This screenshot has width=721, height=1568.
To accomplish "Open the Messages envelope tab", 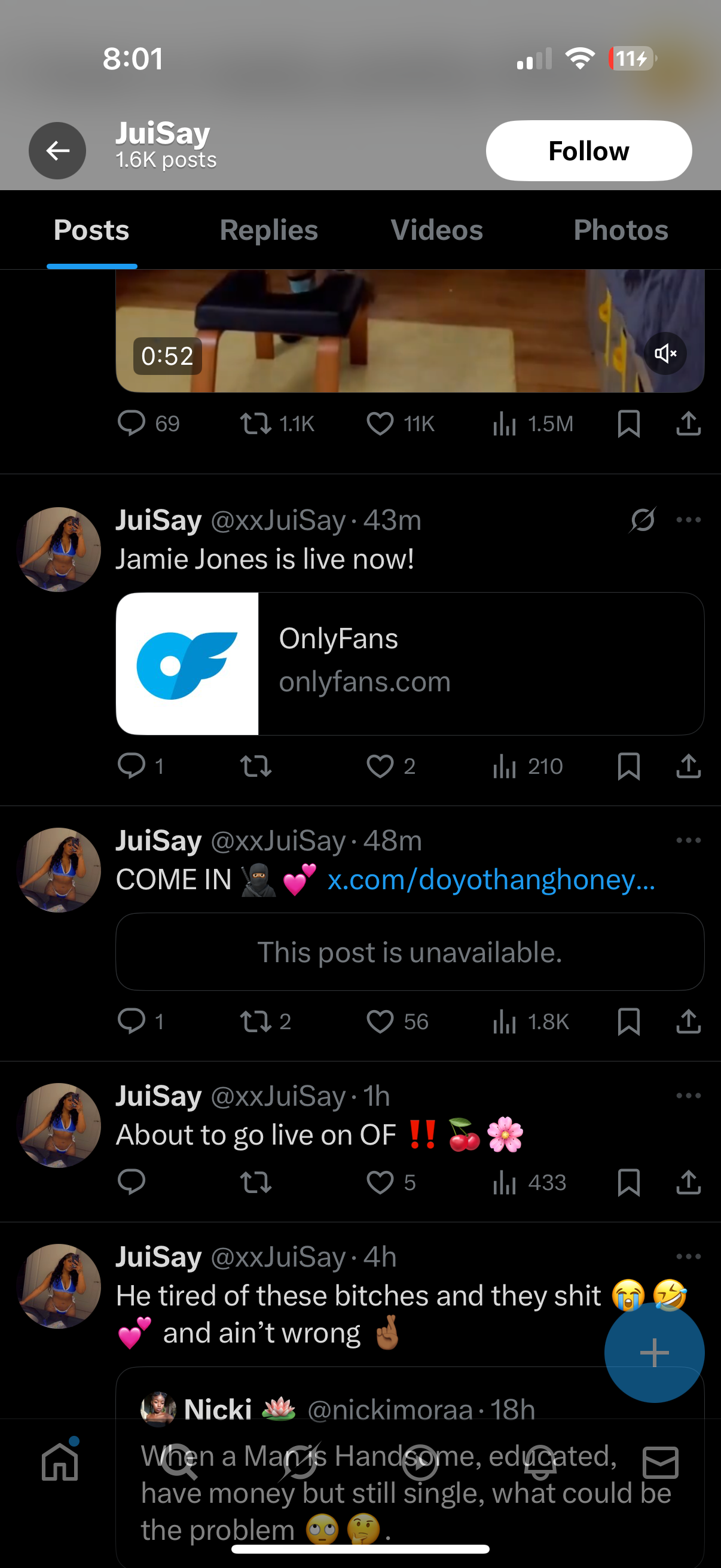I will [x=660, y=1462].
